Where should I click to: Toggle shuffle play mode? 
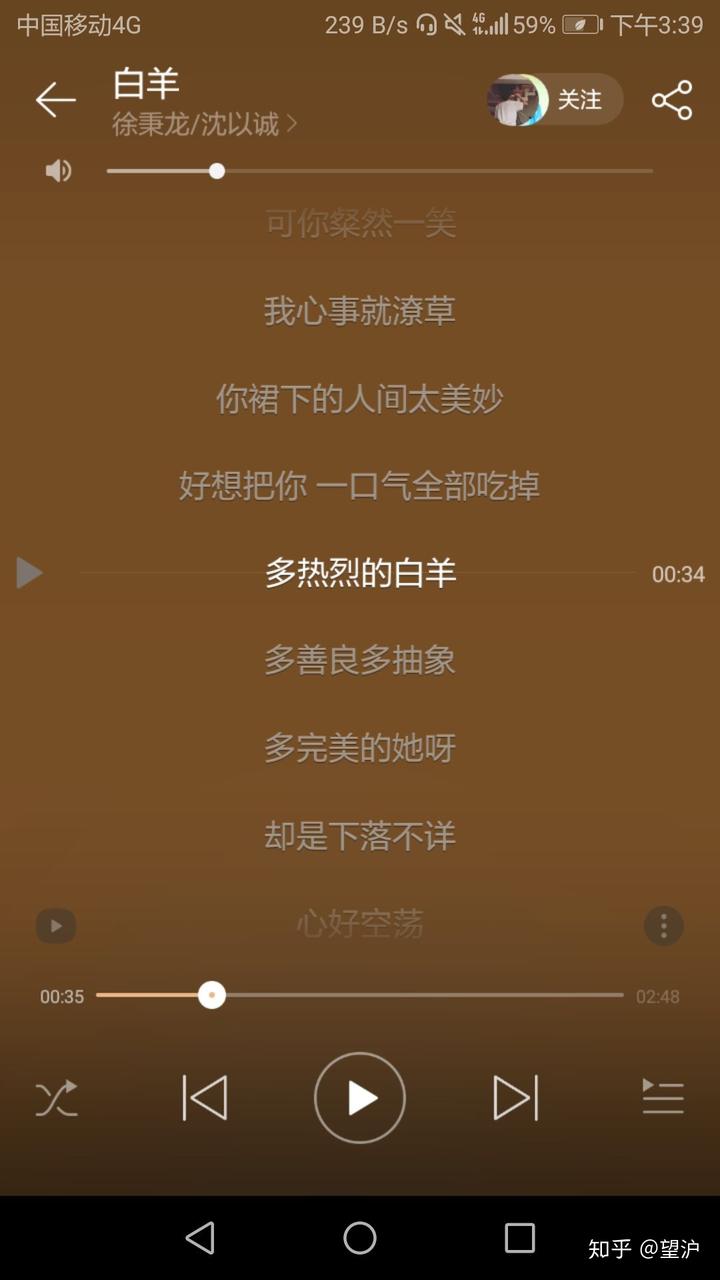click(56, 1098)
